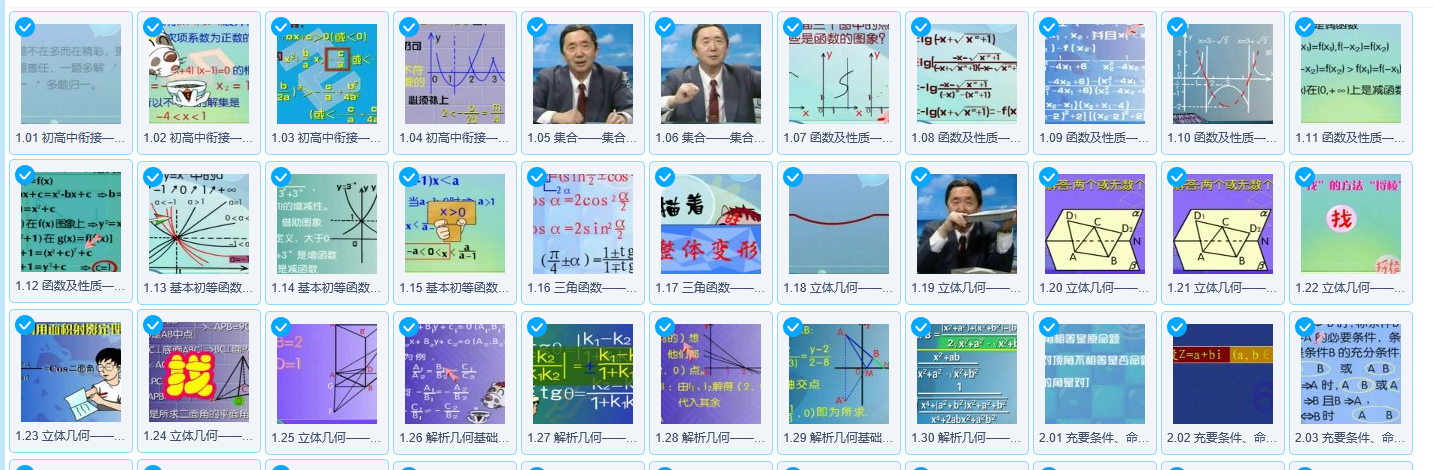The height and width of the screenshot is (470, 1433).
Task: Open video 1.30 解析几何
Action: point(967,374)
